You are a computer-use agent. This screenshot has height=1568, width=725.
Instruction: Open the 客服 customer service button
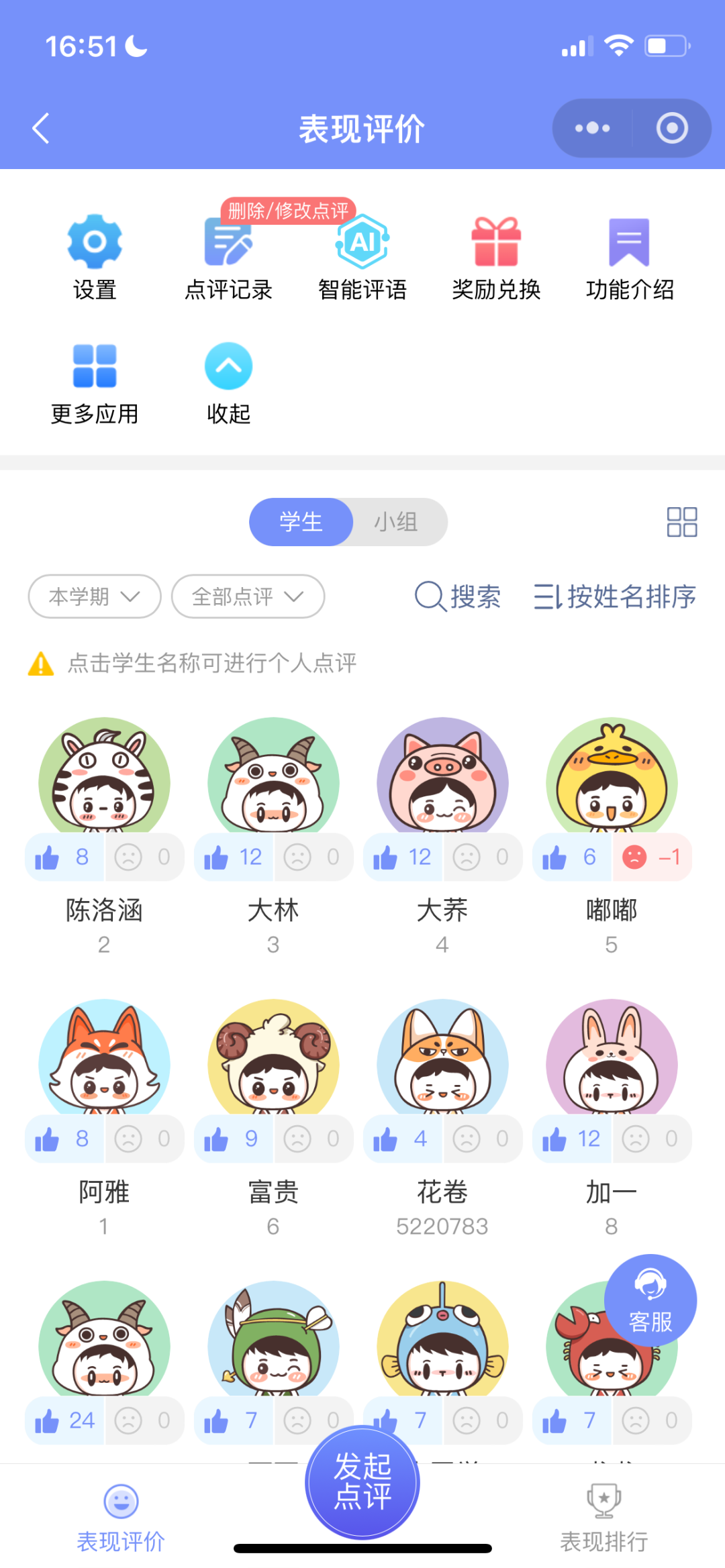pos(650,1300)
